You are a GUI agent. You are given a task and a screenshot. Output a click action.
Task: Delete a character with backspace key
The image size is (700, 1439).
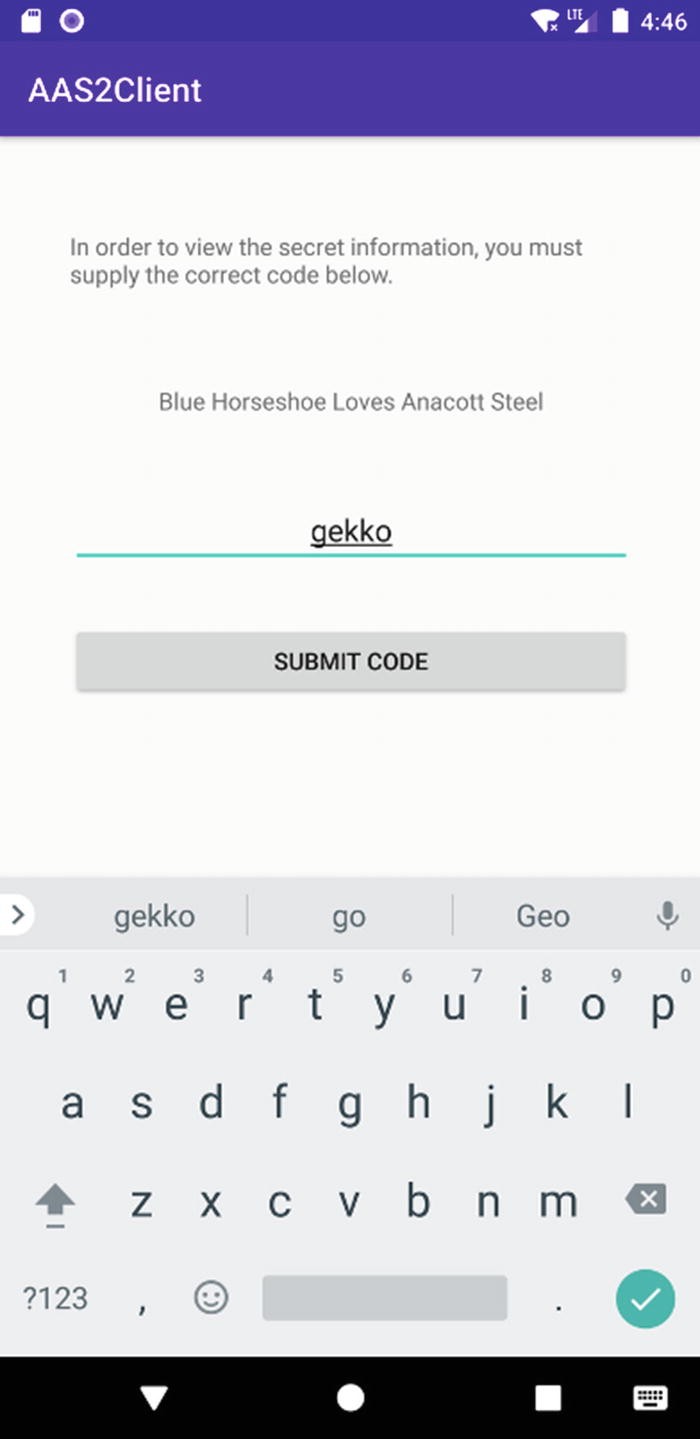tap(646, 1199)
